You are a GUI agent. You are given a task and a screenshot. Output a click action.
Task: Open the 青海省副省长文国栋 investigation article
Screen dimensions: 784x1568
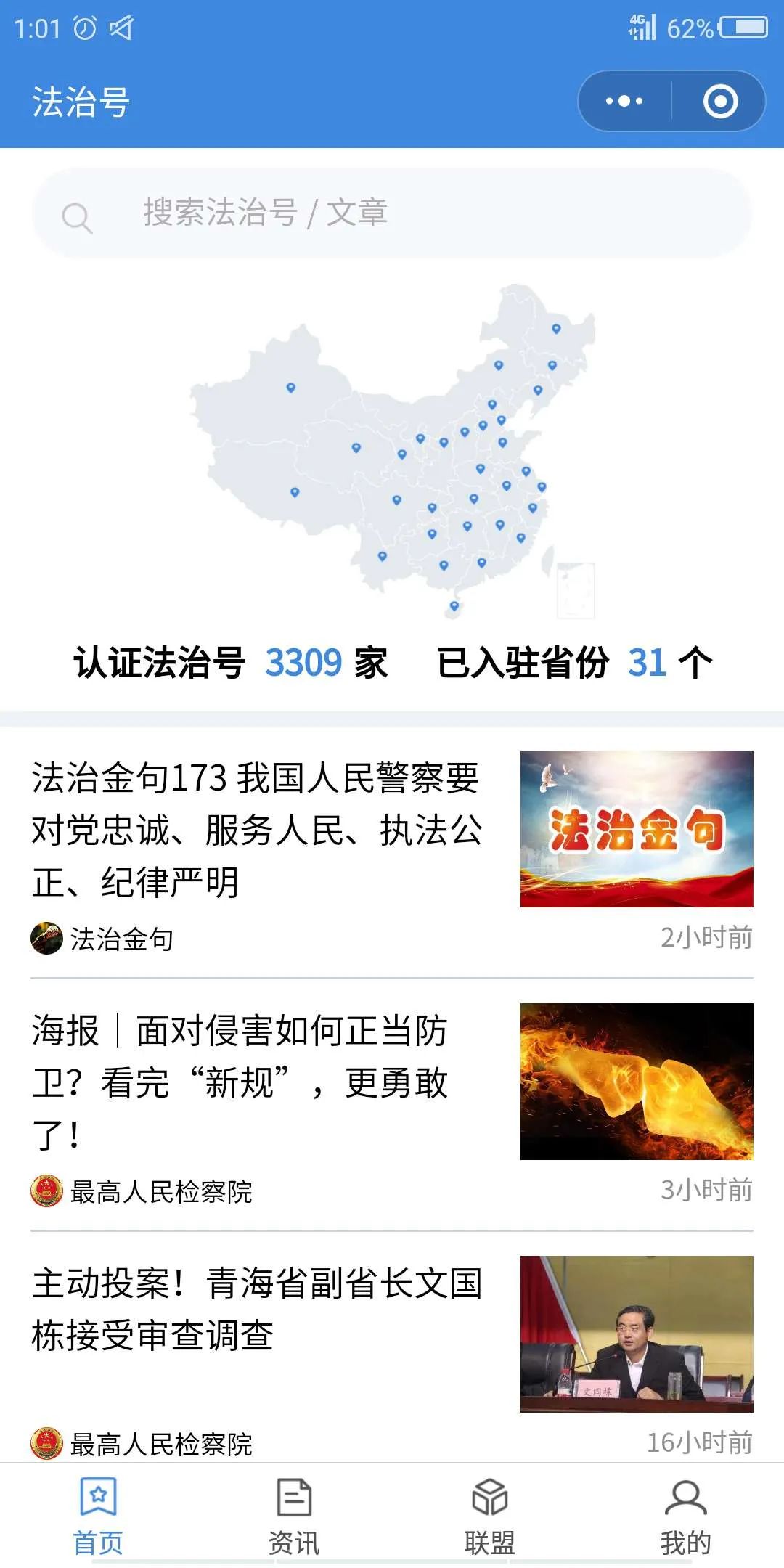tap(257, 1309)
